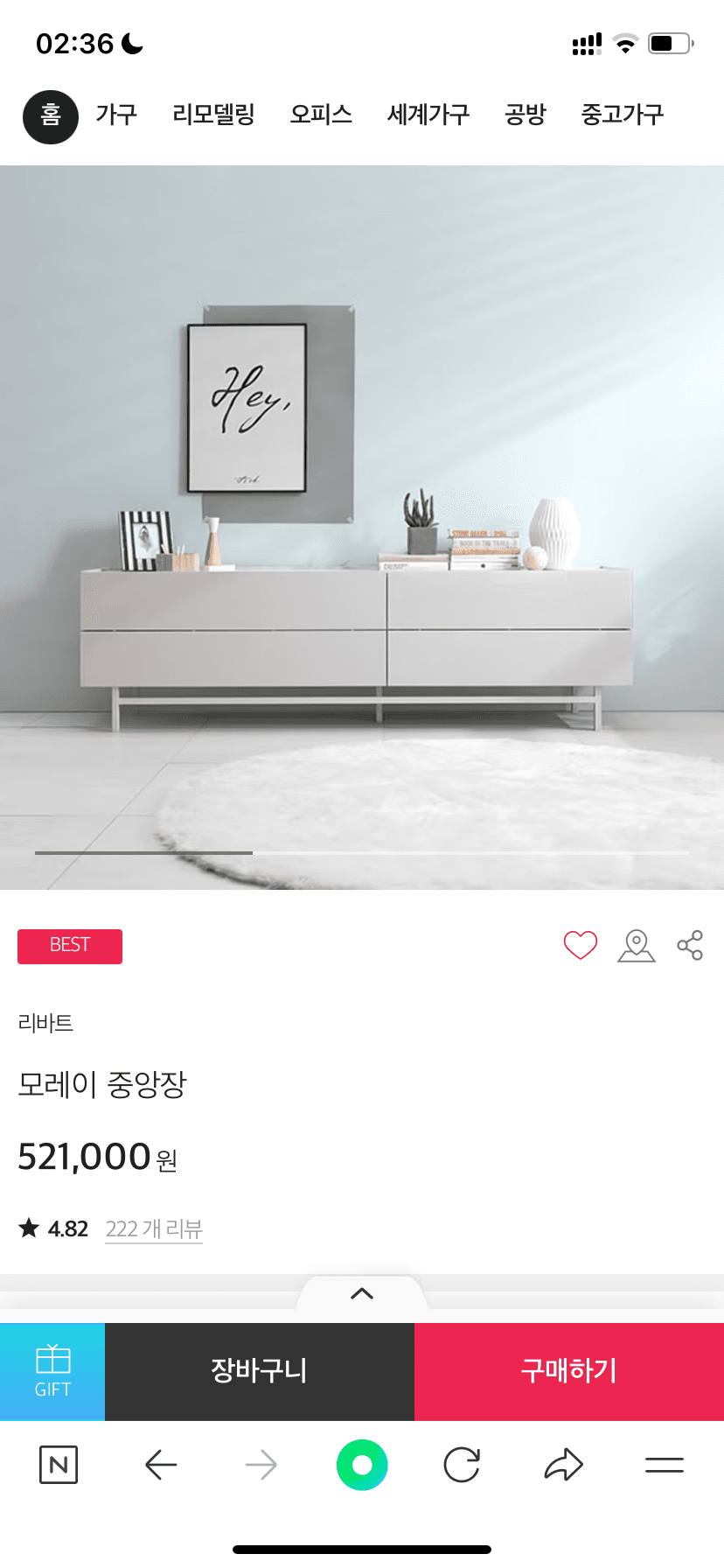
Task: Share this product
Action: pos(690,945)
